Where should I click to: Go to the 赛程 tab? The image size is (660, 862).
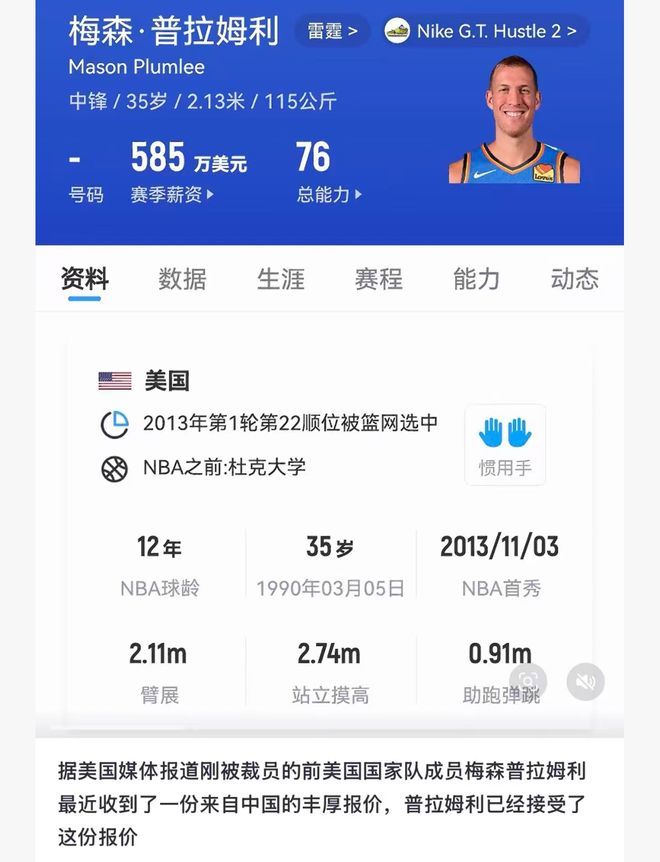pos(378,279)
